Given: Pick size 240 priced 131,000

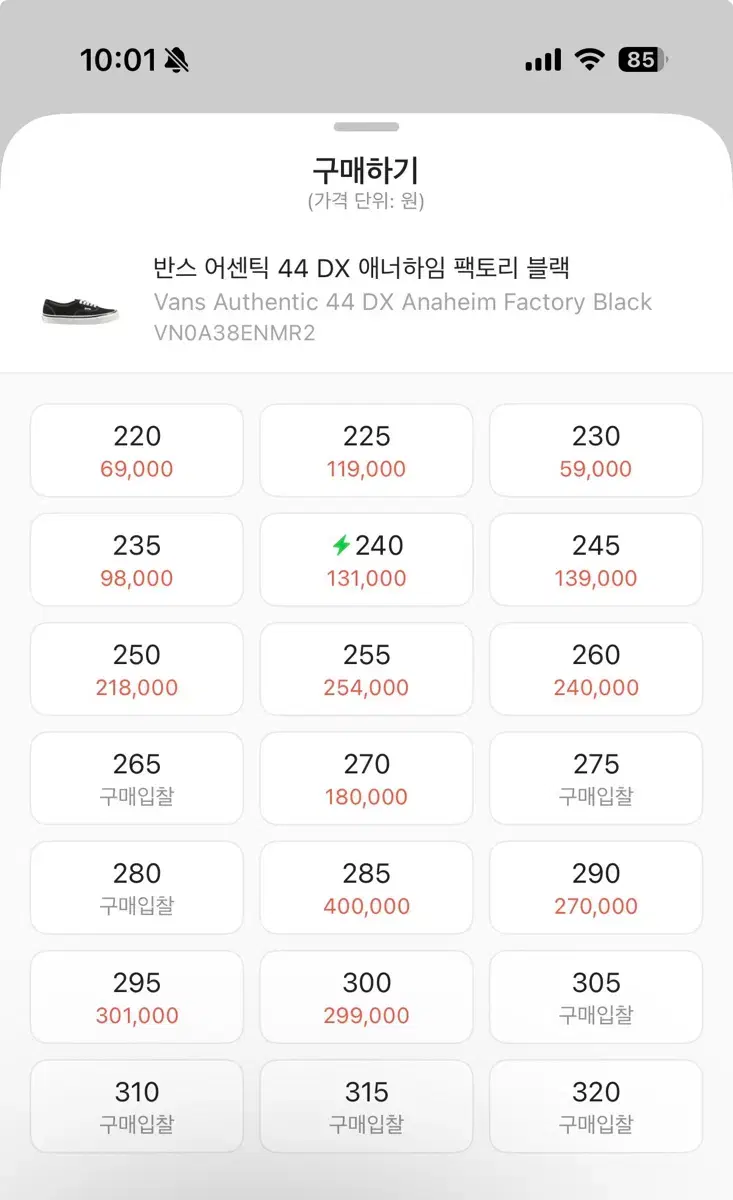Looking at the screenshot, I should click(x=366, y=559).
